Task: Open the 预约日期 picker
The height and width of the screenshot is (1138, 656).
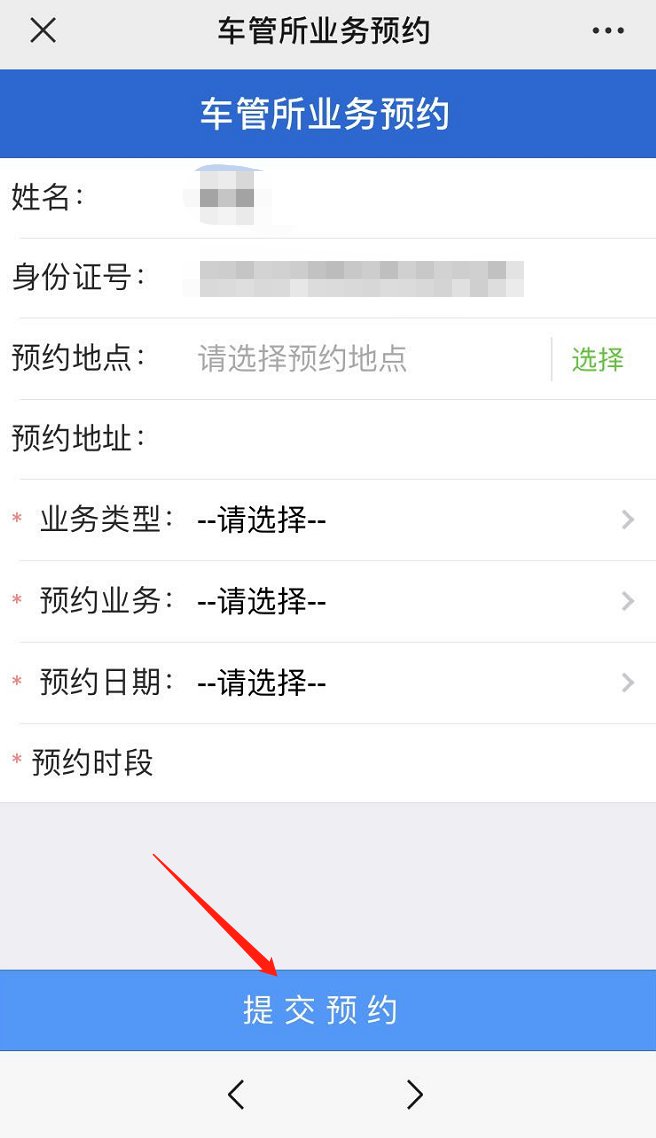Action: (x=400, y=683)
